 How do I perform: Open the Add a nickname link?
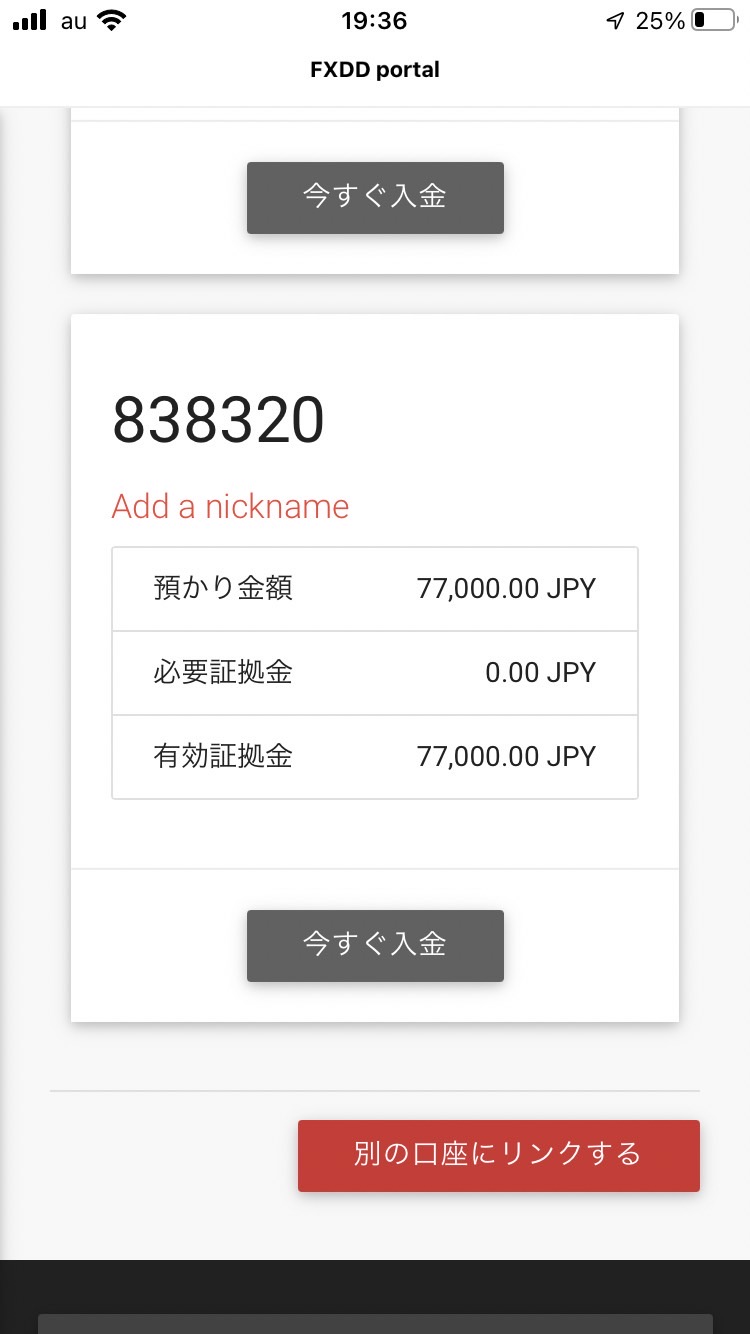(x=230, y=506)
